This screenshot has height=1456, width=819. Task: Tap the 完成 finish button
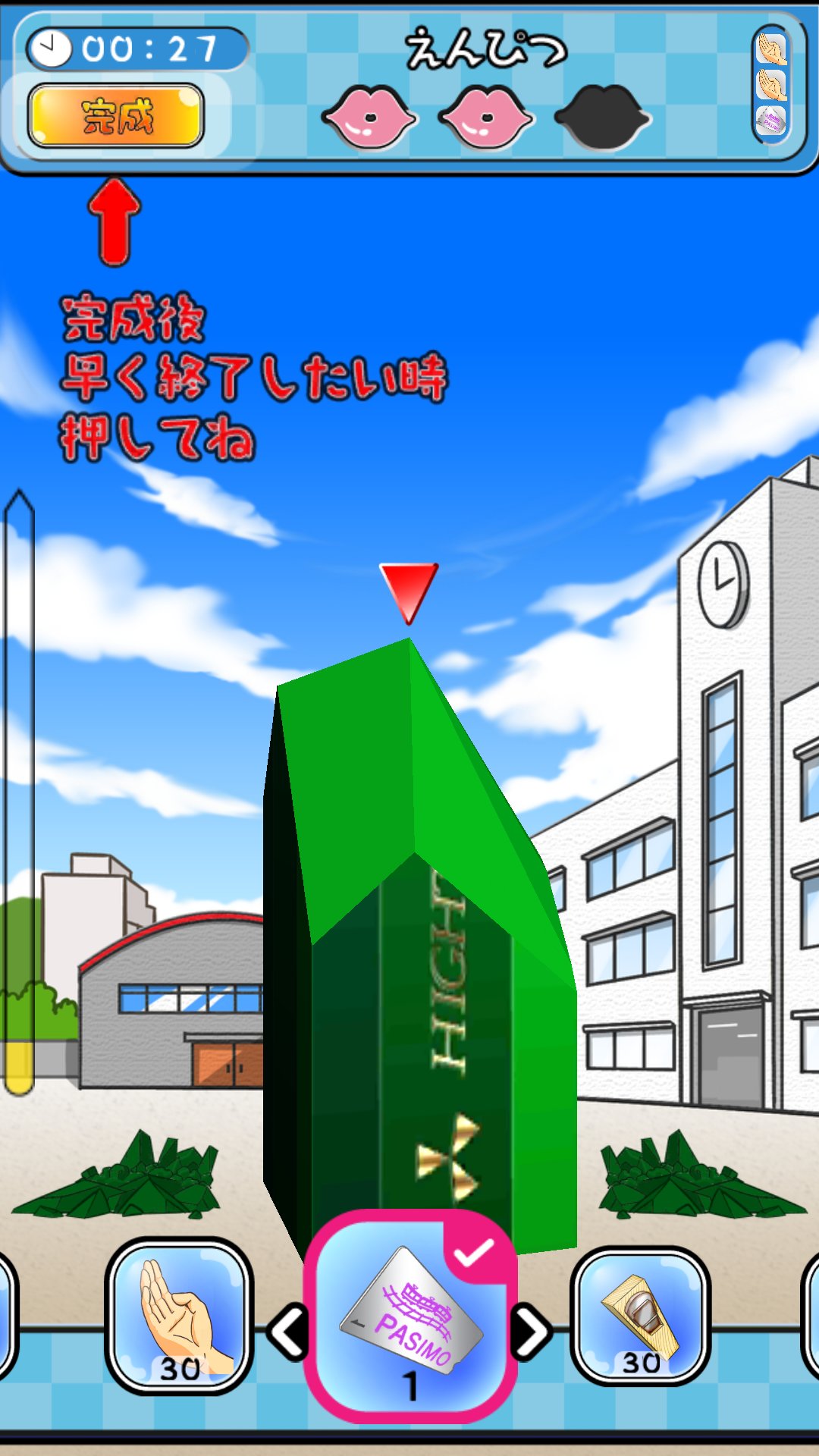pyautogui.click(x=116, y=116)
